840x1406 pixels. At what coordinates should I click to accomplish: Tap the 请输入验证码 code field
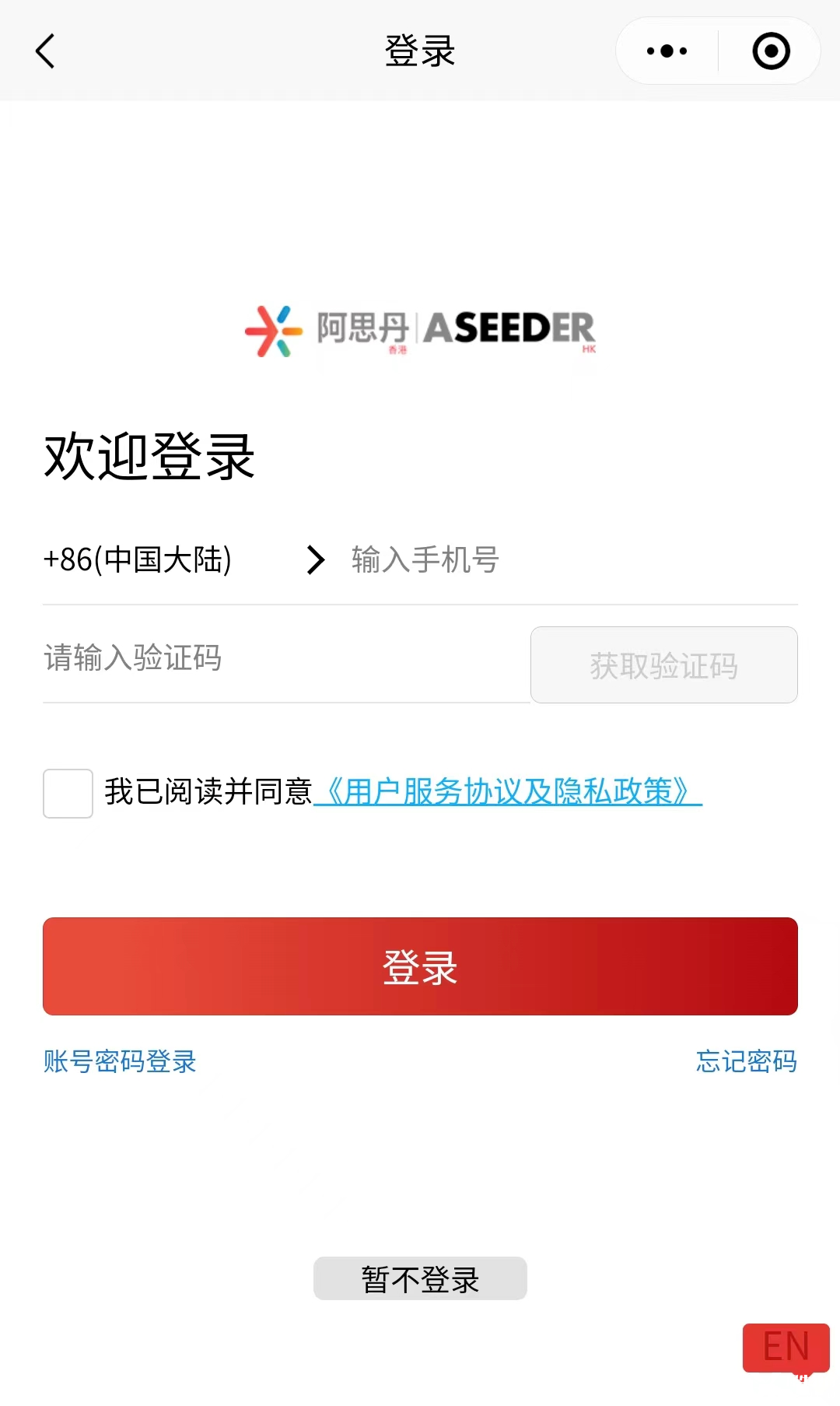(x=286, y=657)
